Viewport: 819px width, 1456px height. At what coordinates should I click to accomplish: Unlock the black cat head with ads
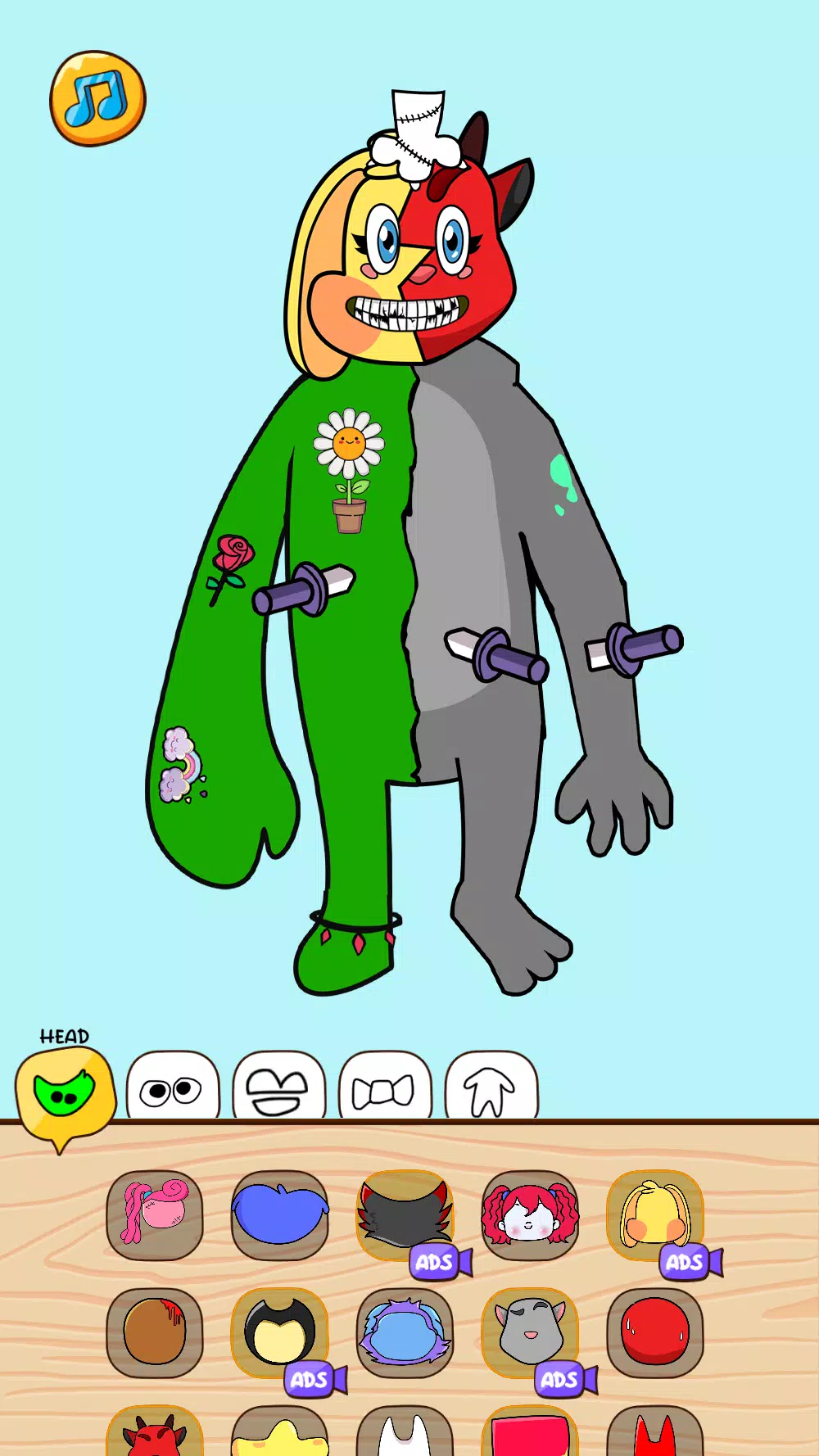coord(405,1215)
